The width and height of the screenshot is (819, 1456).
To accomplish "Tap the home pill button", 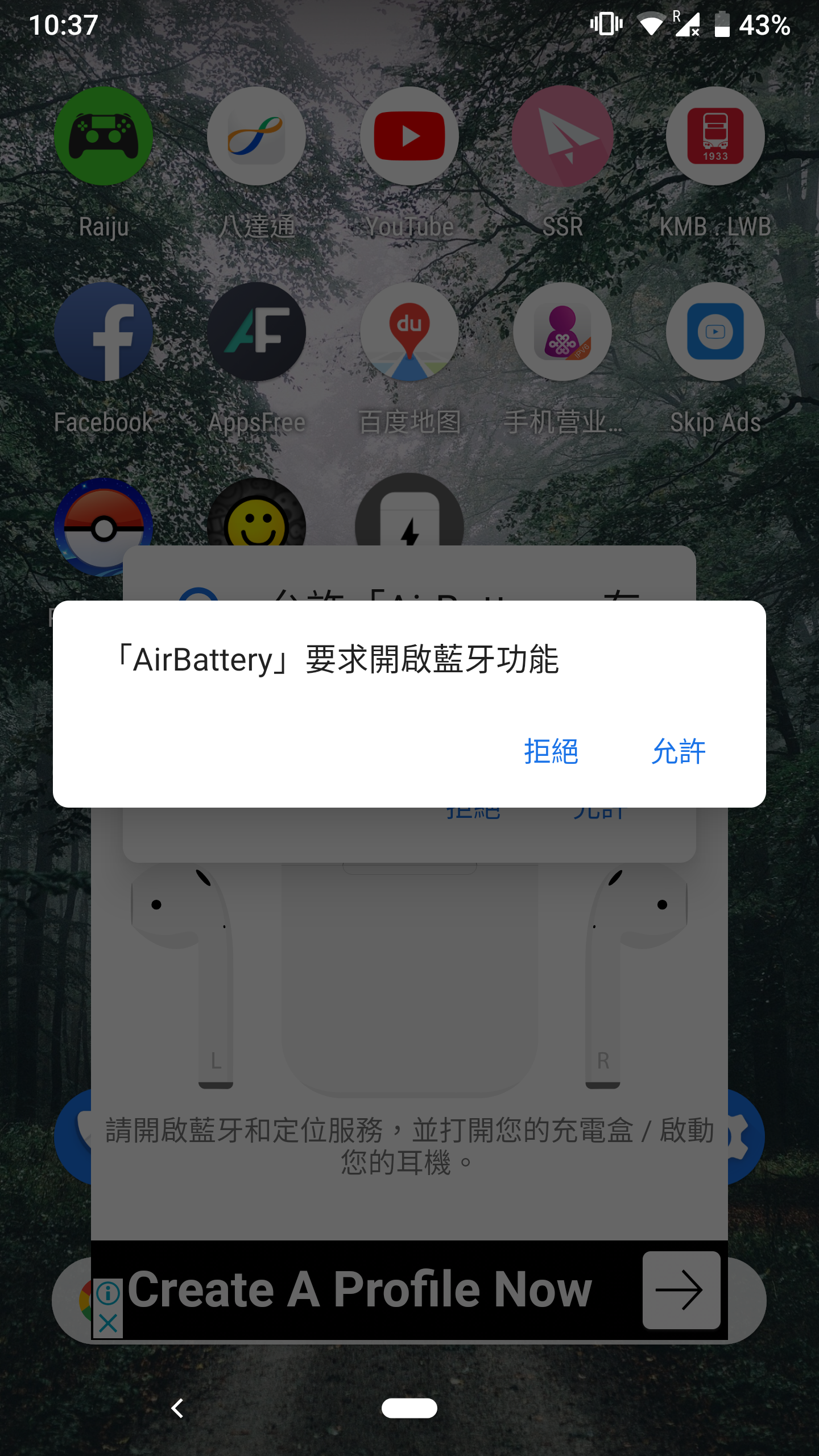I will tap(409, 1408).
